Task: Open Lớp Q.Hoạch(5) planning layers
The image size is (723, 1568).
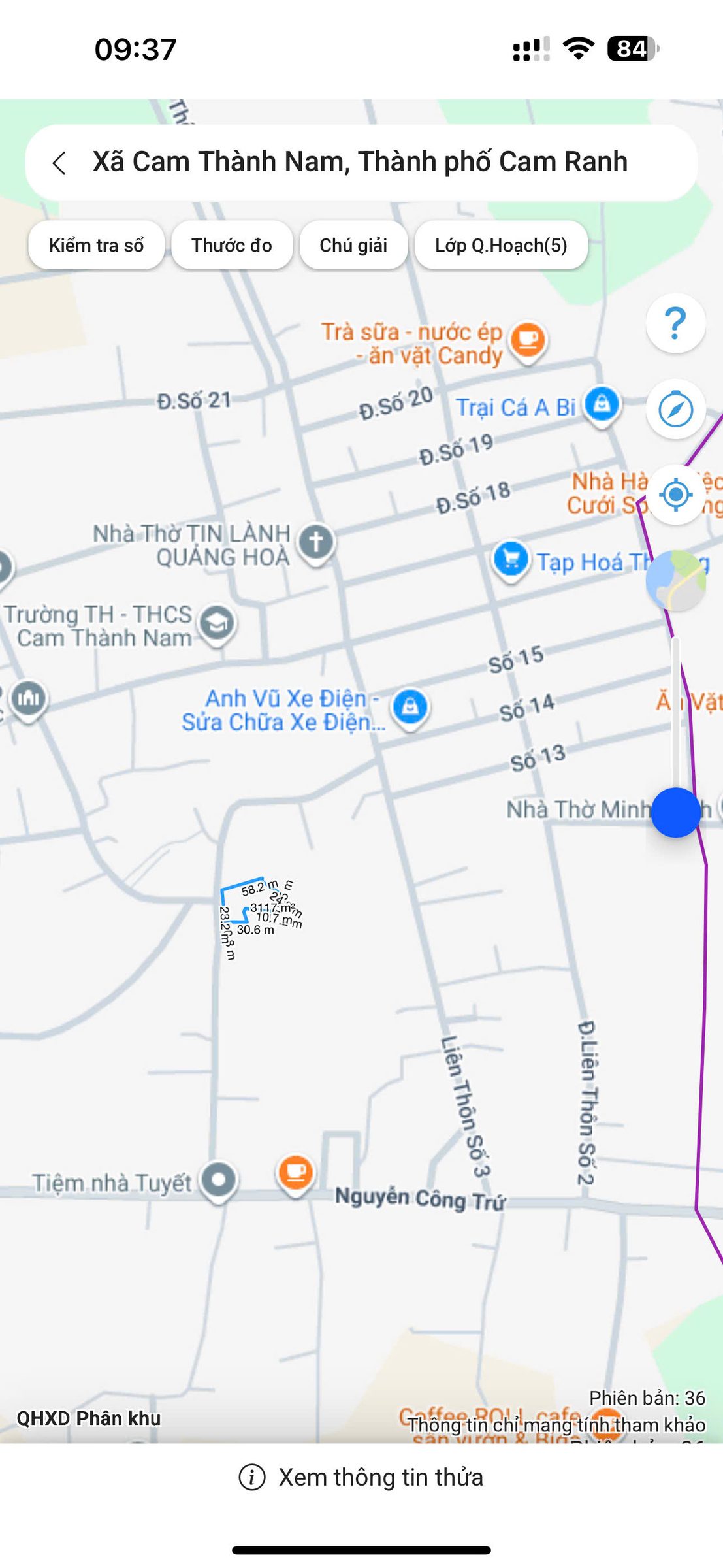Action: coord(501,245)
